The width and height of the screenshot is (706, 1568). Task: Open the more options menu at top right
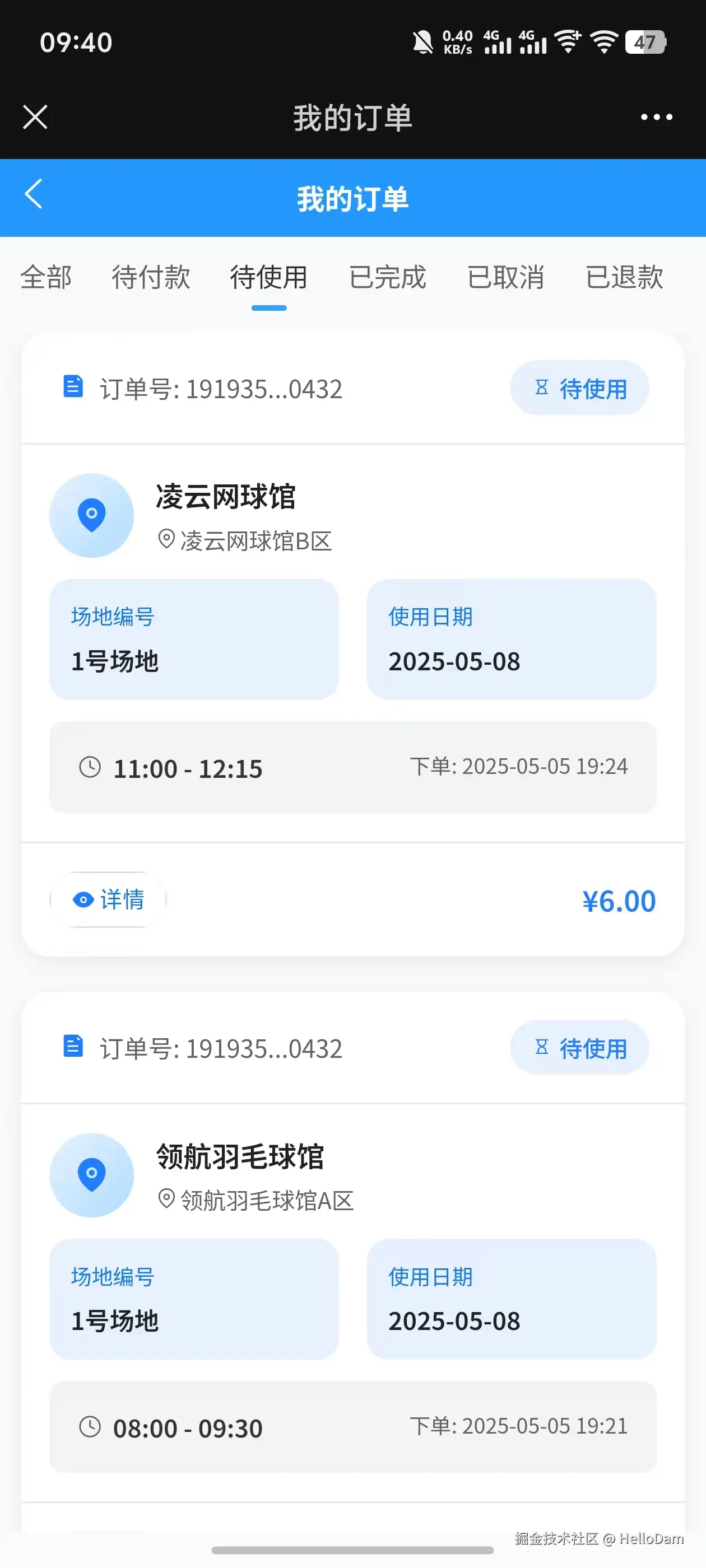click(656, 117)
